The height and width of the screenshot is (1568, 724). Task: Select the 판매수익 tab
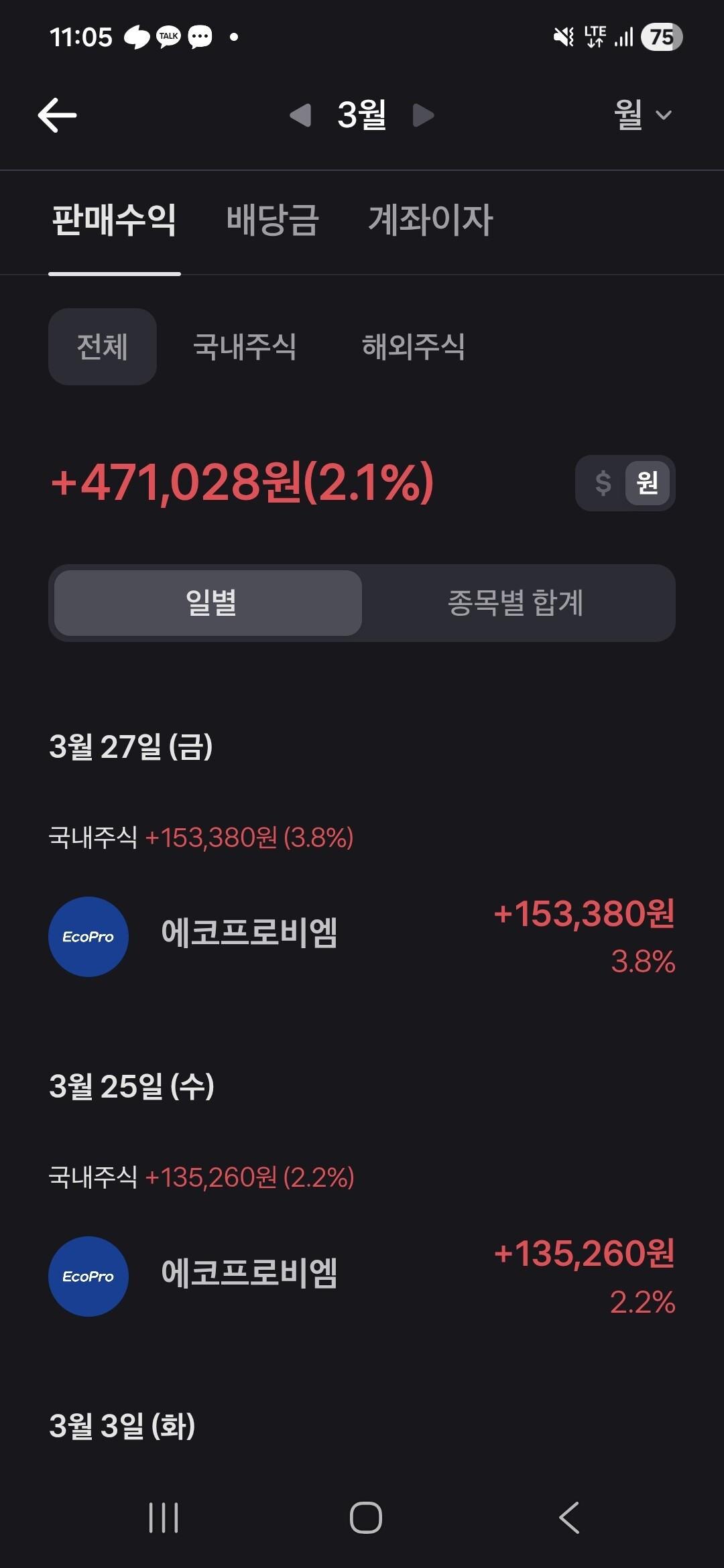pos(114,220)
